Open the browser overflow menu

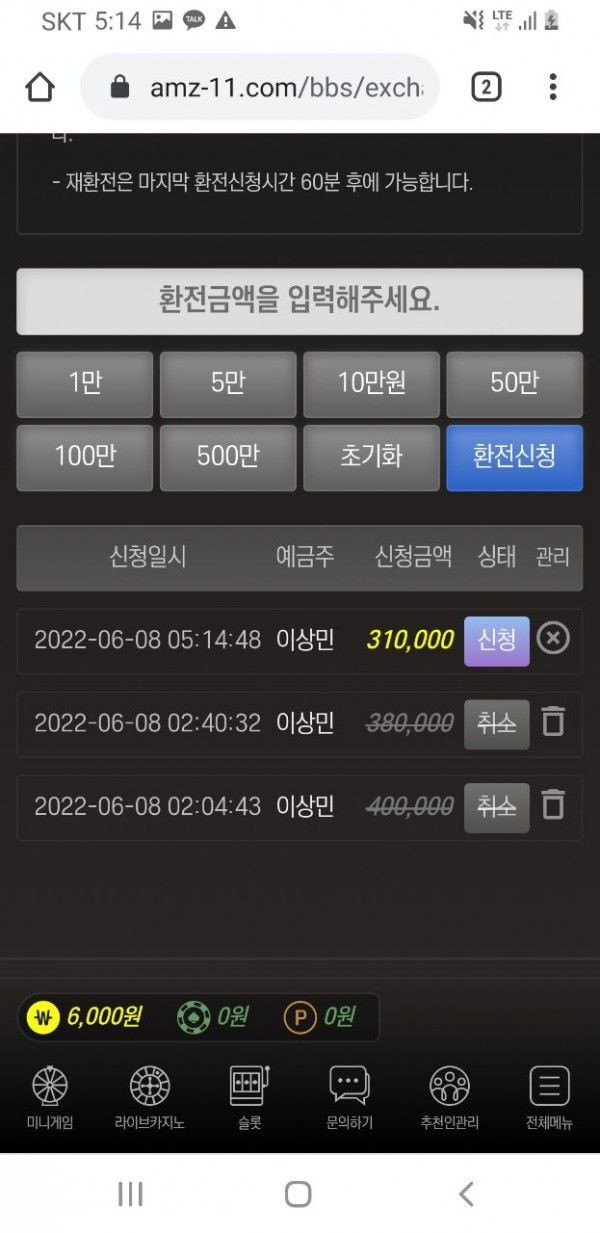click(x=552, y=88)
